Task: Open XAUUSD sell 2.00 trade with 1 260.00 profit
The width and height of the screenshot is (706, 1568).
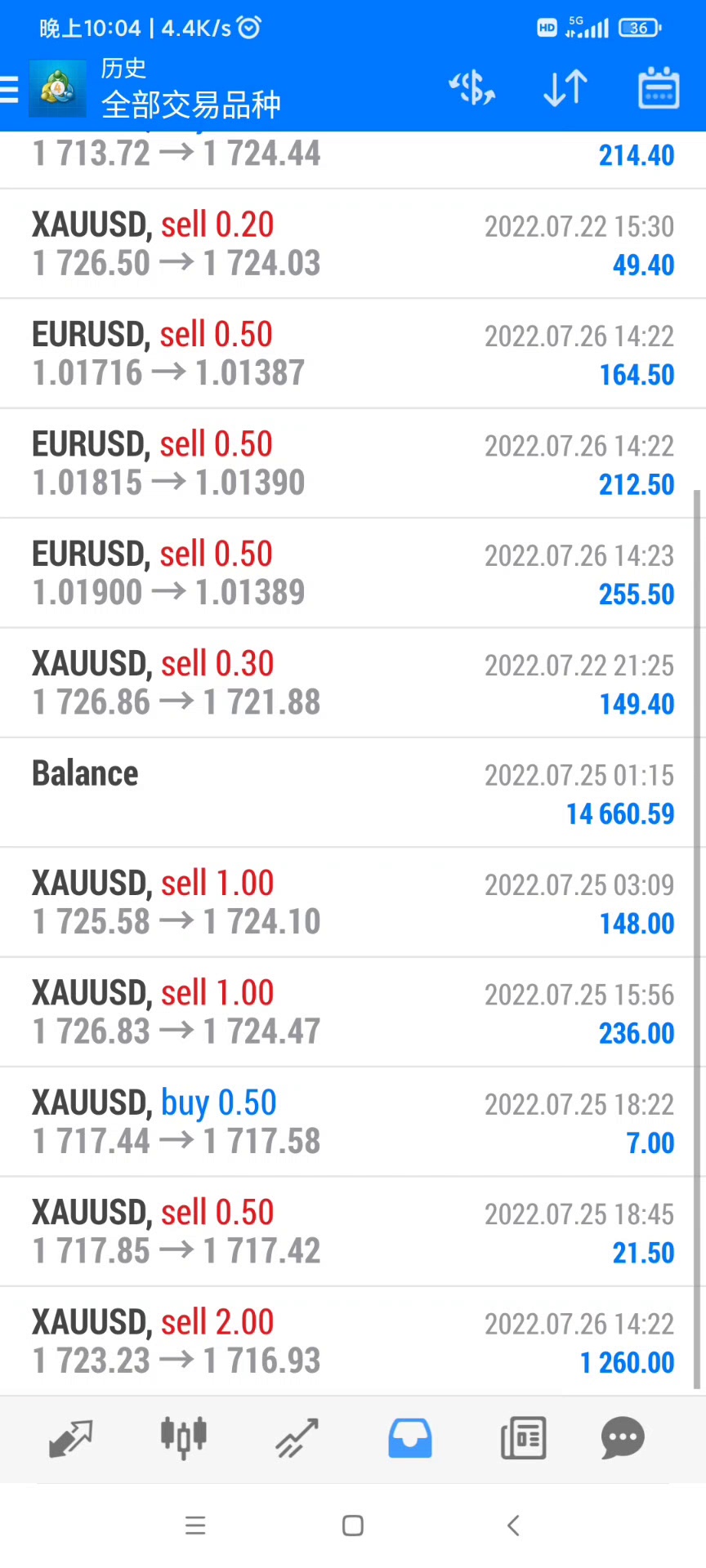Action: point(353,1341)
